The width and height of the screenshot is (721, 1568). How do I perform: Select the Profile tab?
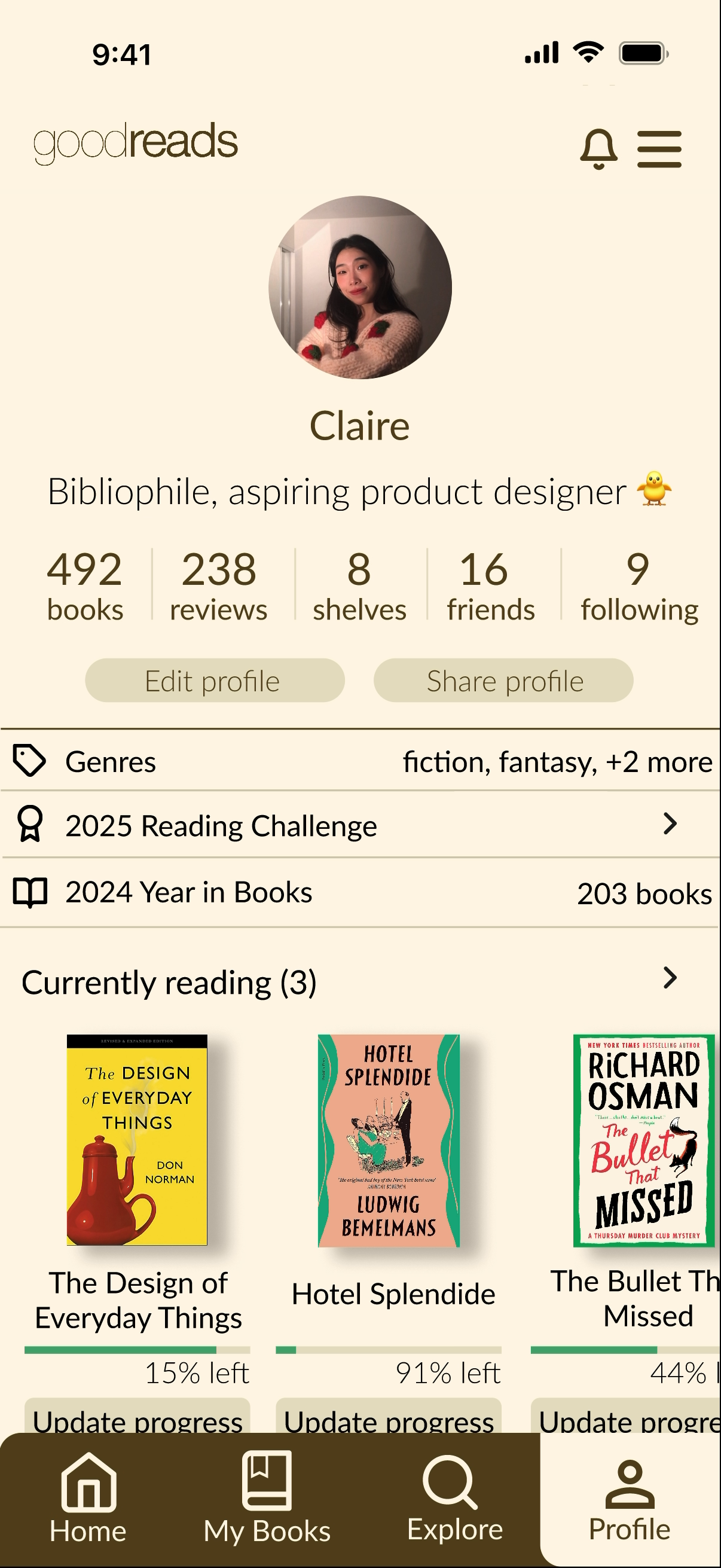point(630,1499)
